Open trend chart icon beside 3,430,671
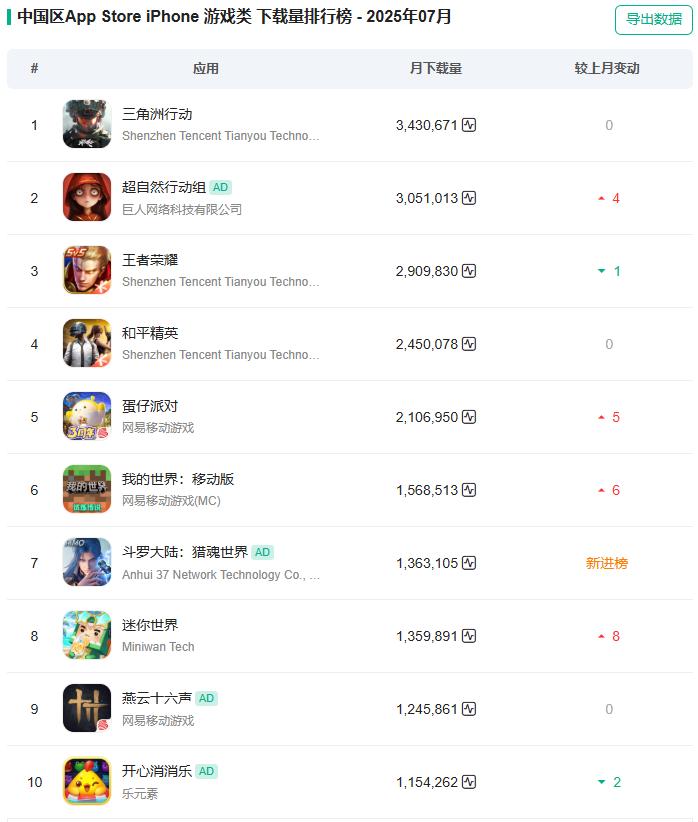Screen dimensions: 698x822 click(x=469, y=125)
